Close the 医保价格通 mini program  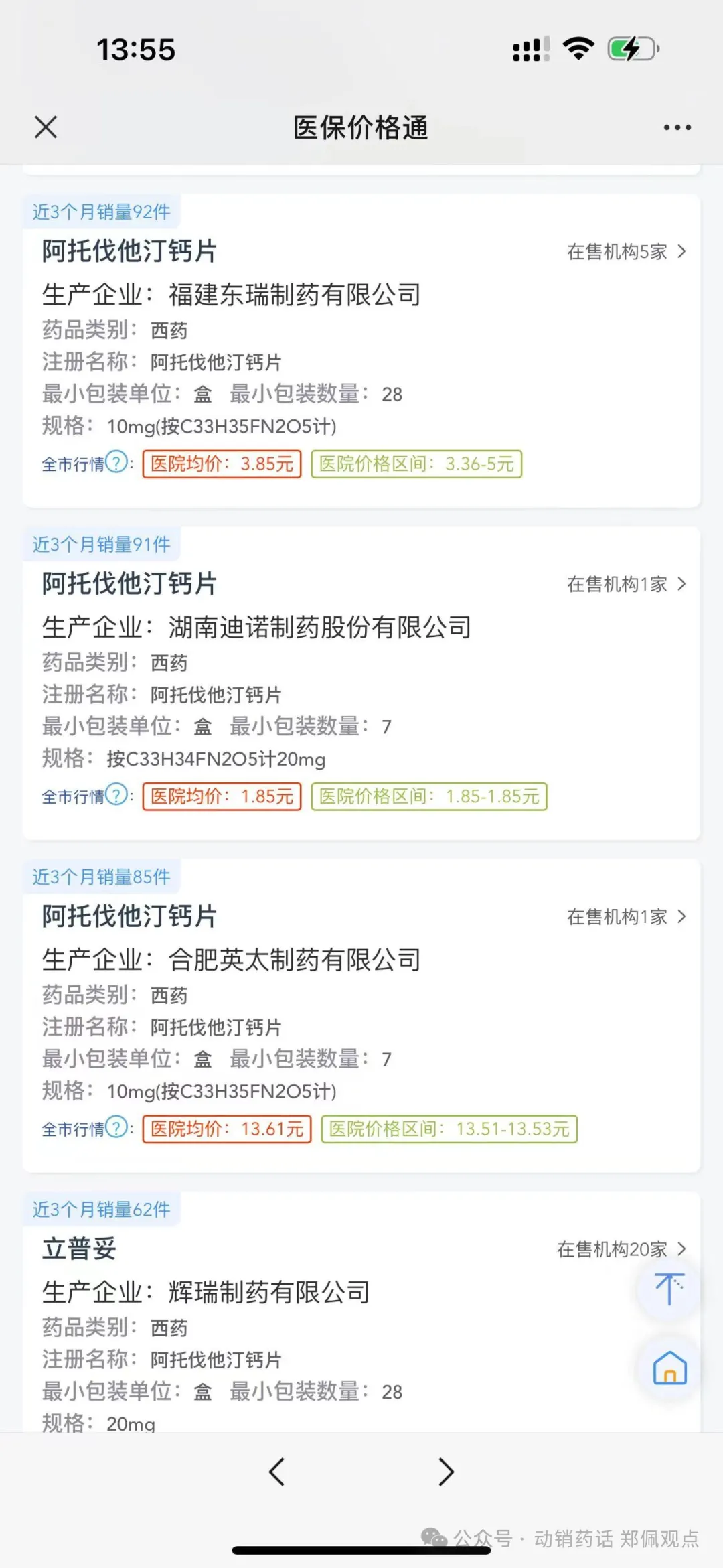coord(46,127)
